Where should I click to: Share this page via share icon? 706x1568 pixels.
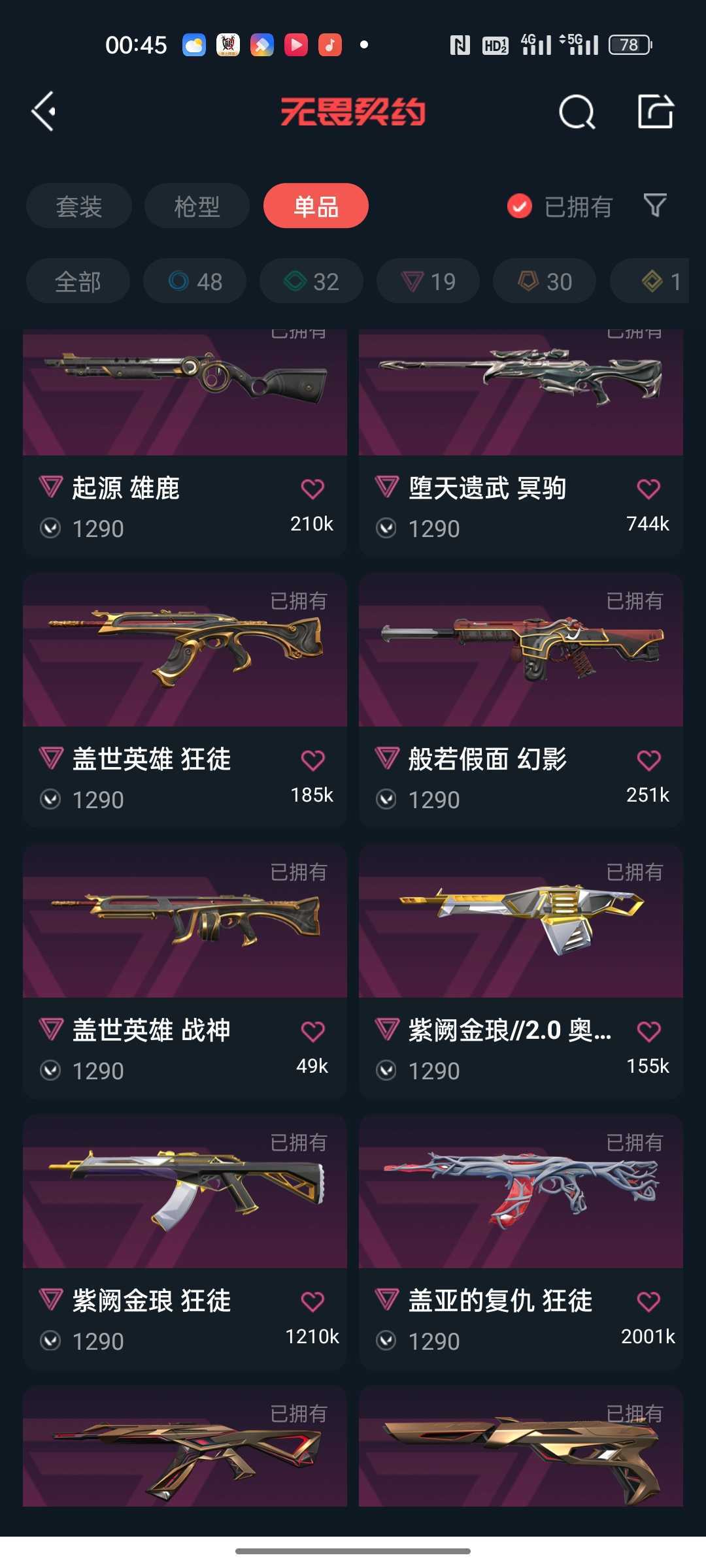(656, 111)
